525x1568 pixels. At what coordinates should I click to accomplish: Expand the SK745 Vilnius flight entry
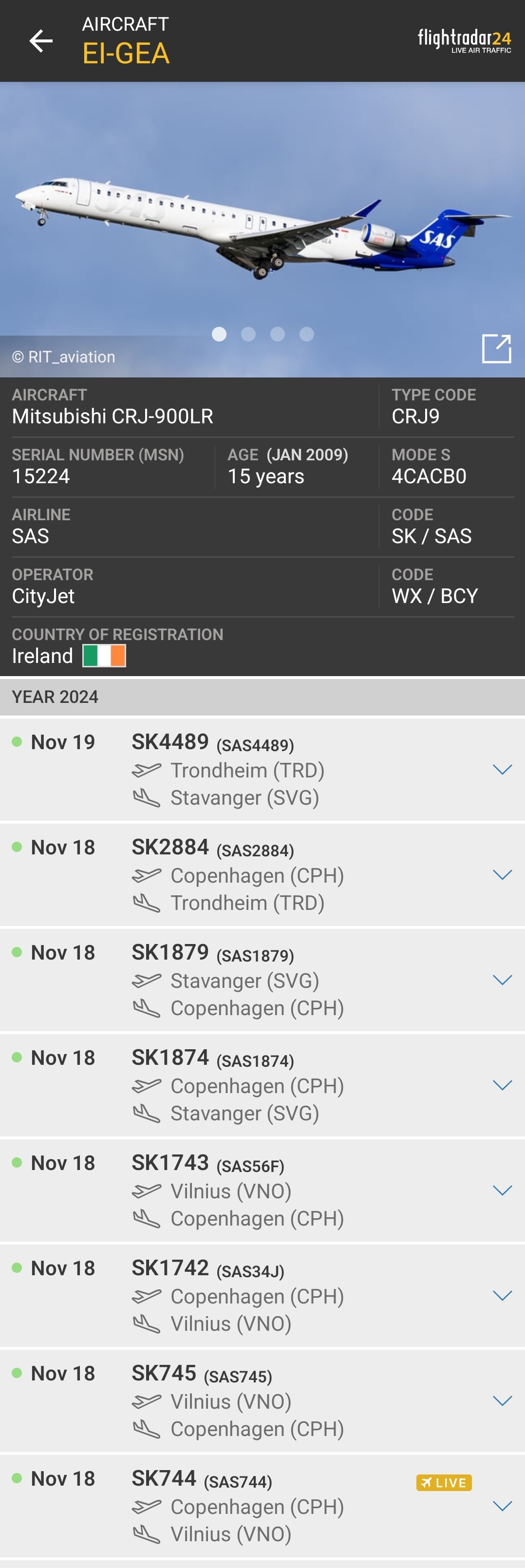[x=503, y=1400]
